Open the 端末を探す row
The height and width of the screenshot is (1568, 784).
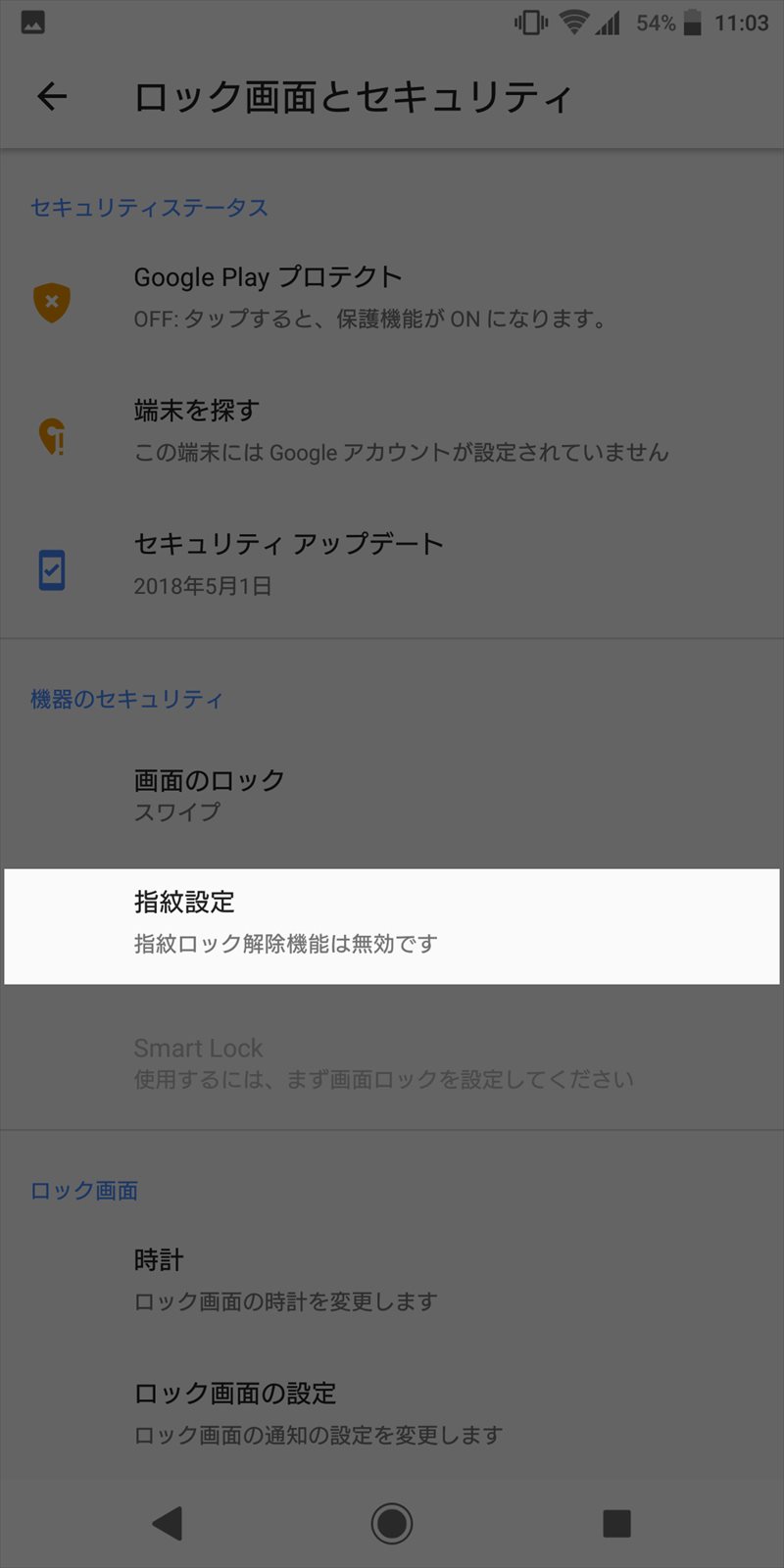pyautogui.click(x=392, y=431)
